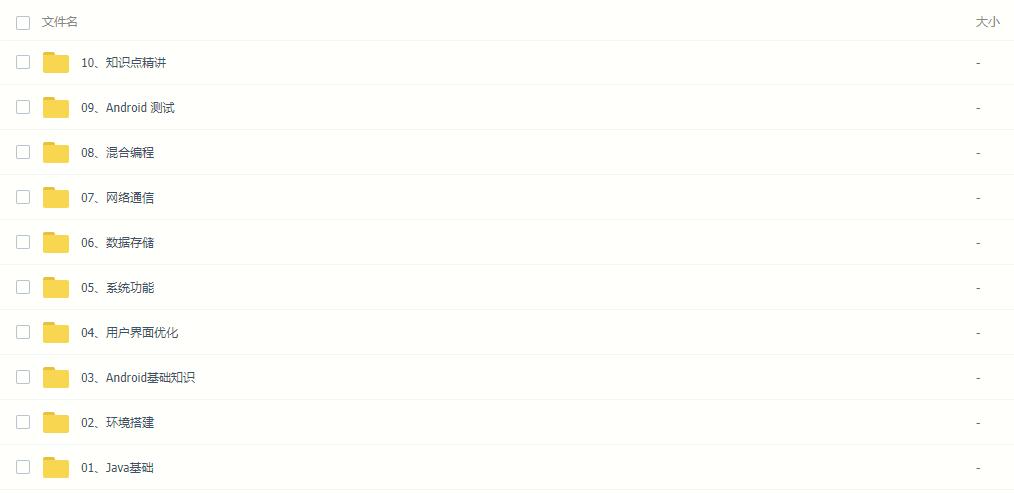Viewport: 1014px width, 493px height.
Task: Select the checkbox beside 04、用户界面优化
Action: (23, 332)
